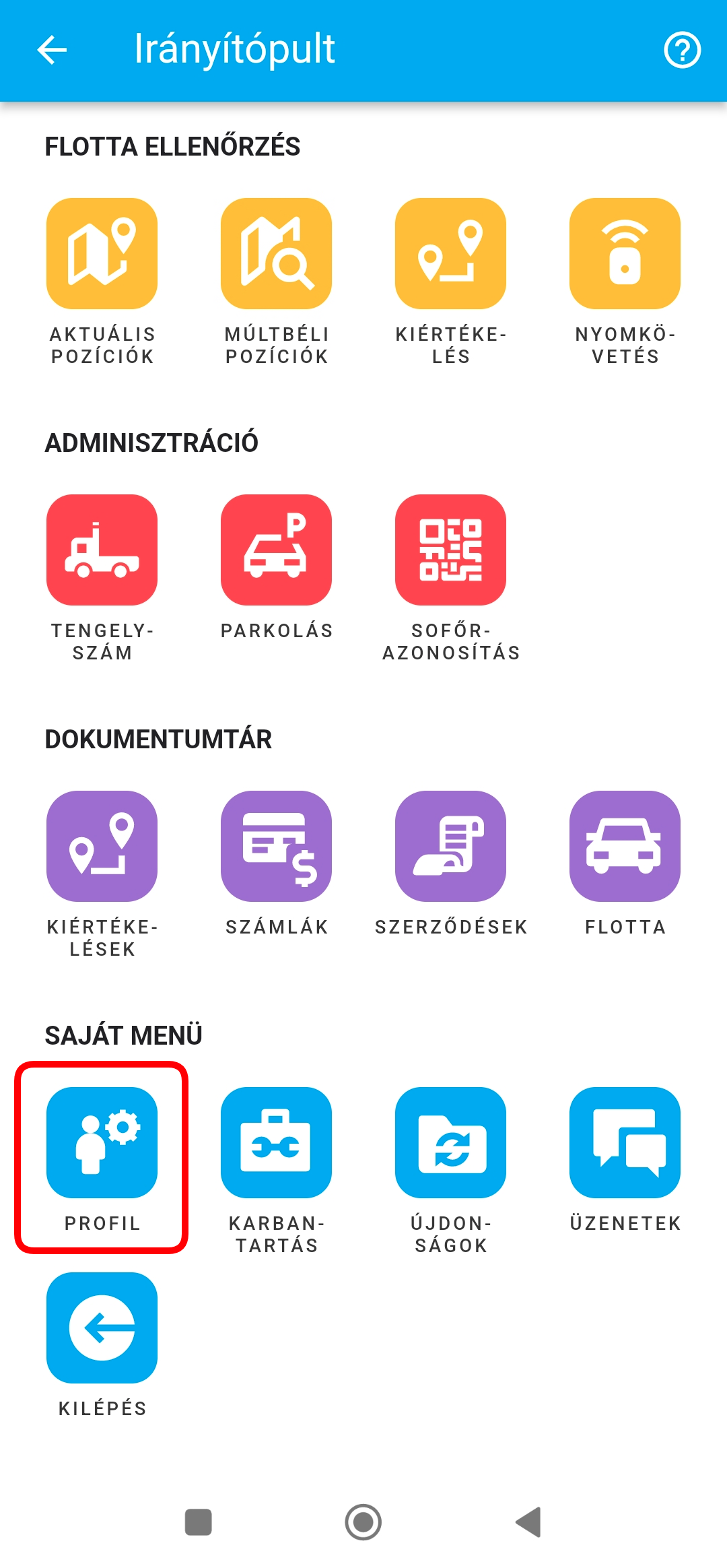This screenshot has height=1568, width=727.
Task: Go back using the app bar arrow
Action: tap(52, 50)
